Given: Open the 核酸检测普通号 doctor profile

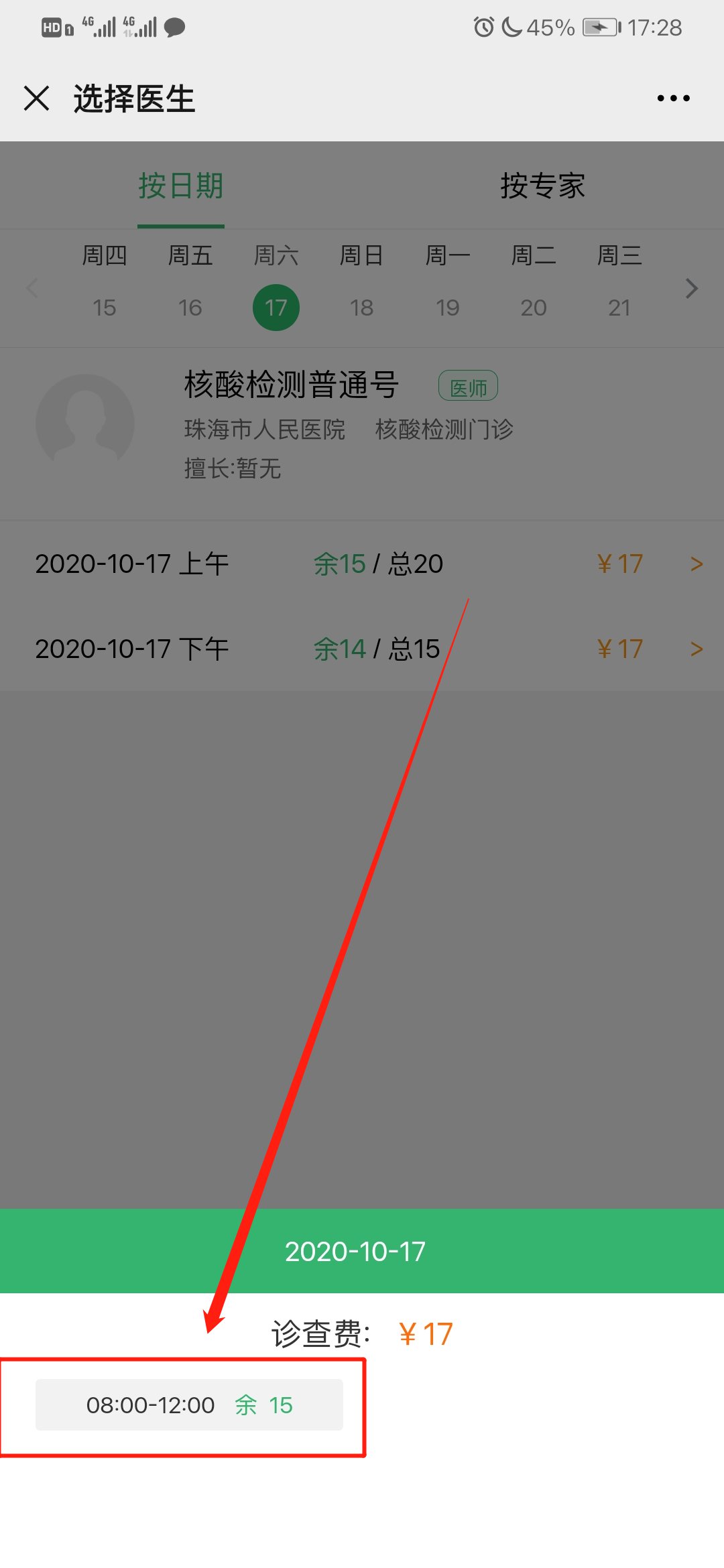Looking at the screenshot, I should click(x=291, y=423).
